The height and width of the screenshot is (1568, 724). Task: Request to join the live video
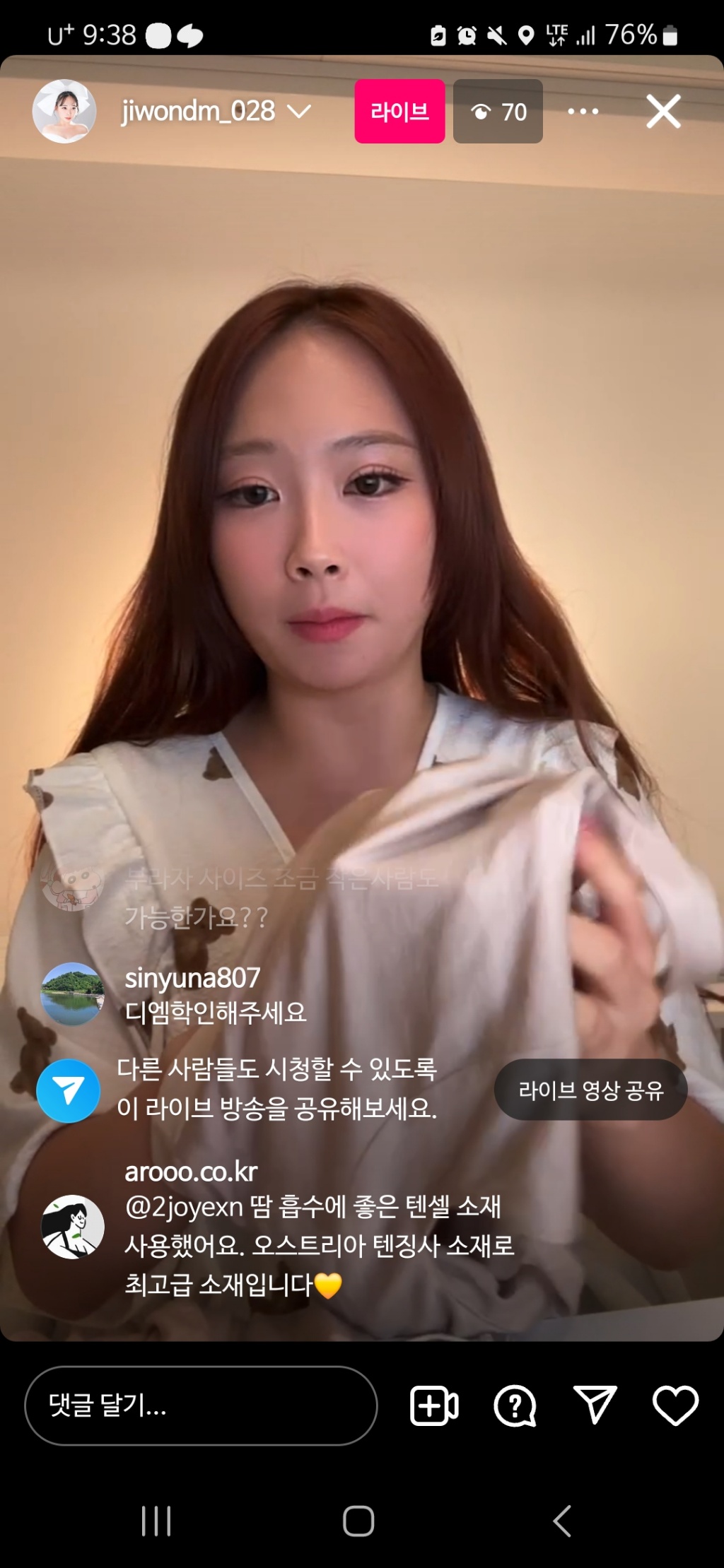pyautogui.click(x=434, y=1405)
